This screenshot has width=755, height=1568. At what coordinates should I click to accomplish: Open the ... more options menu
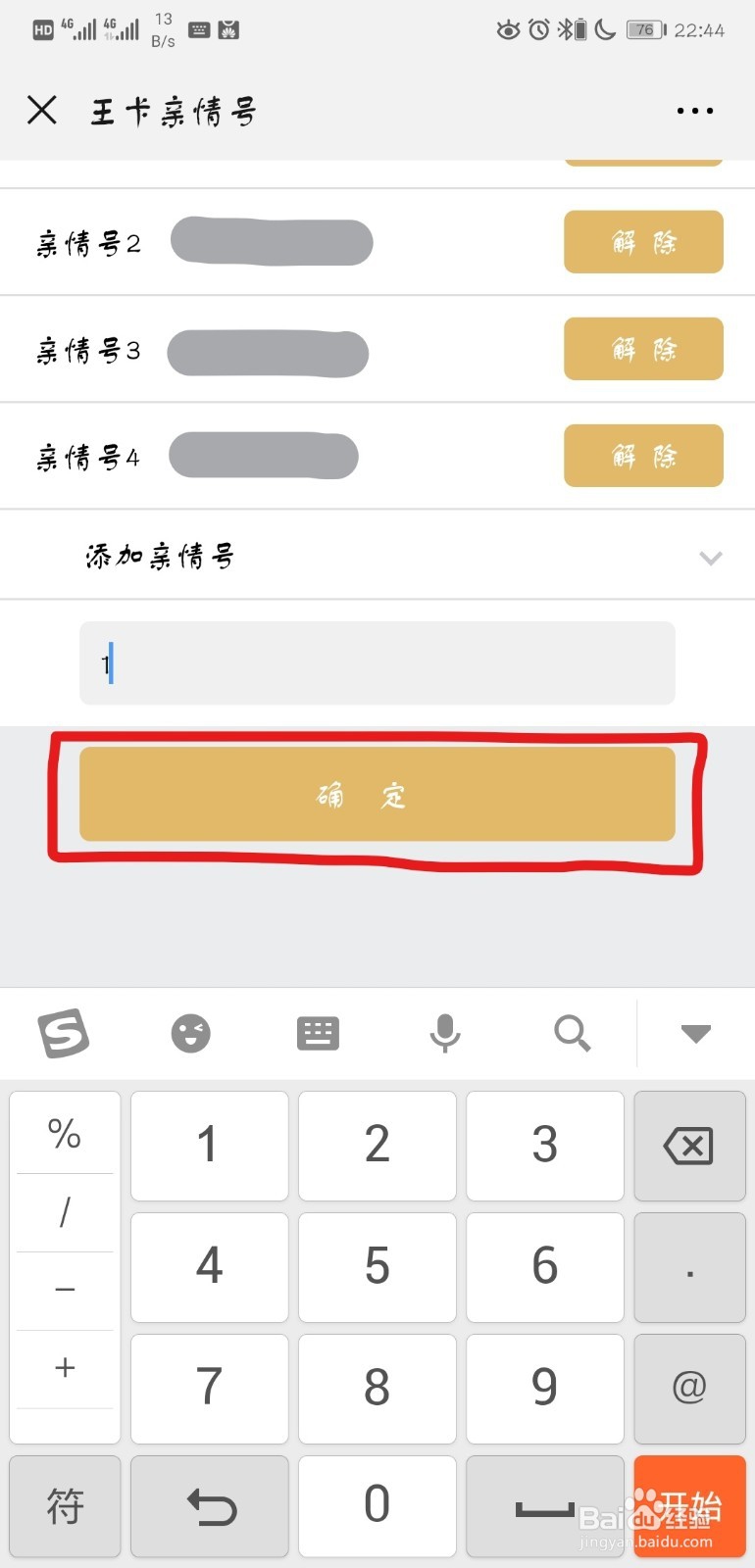[694, 110]
